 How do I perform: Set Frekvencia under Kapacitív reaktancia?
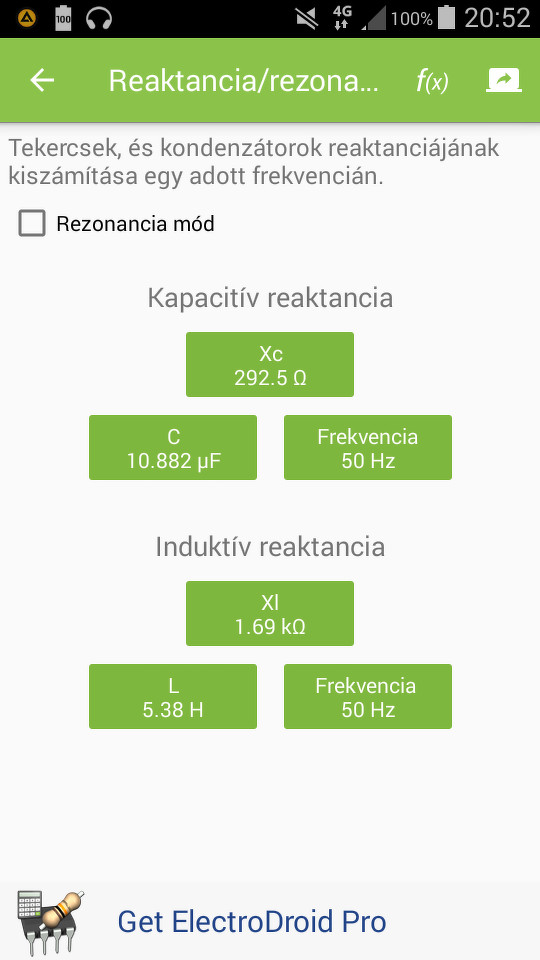(368, 448)
